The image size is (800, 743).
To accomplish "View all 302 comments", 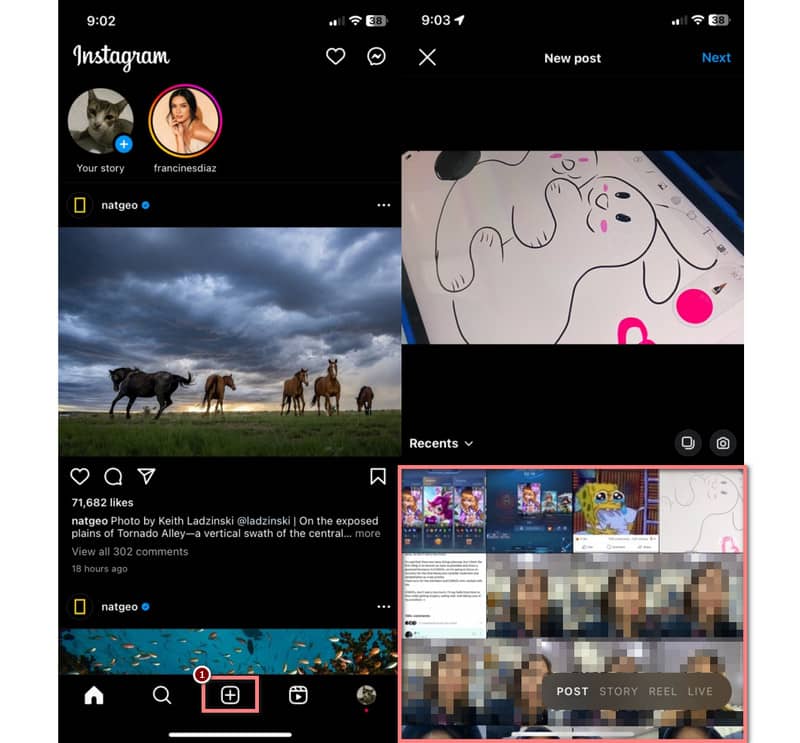I will click(x=130, y=551).
